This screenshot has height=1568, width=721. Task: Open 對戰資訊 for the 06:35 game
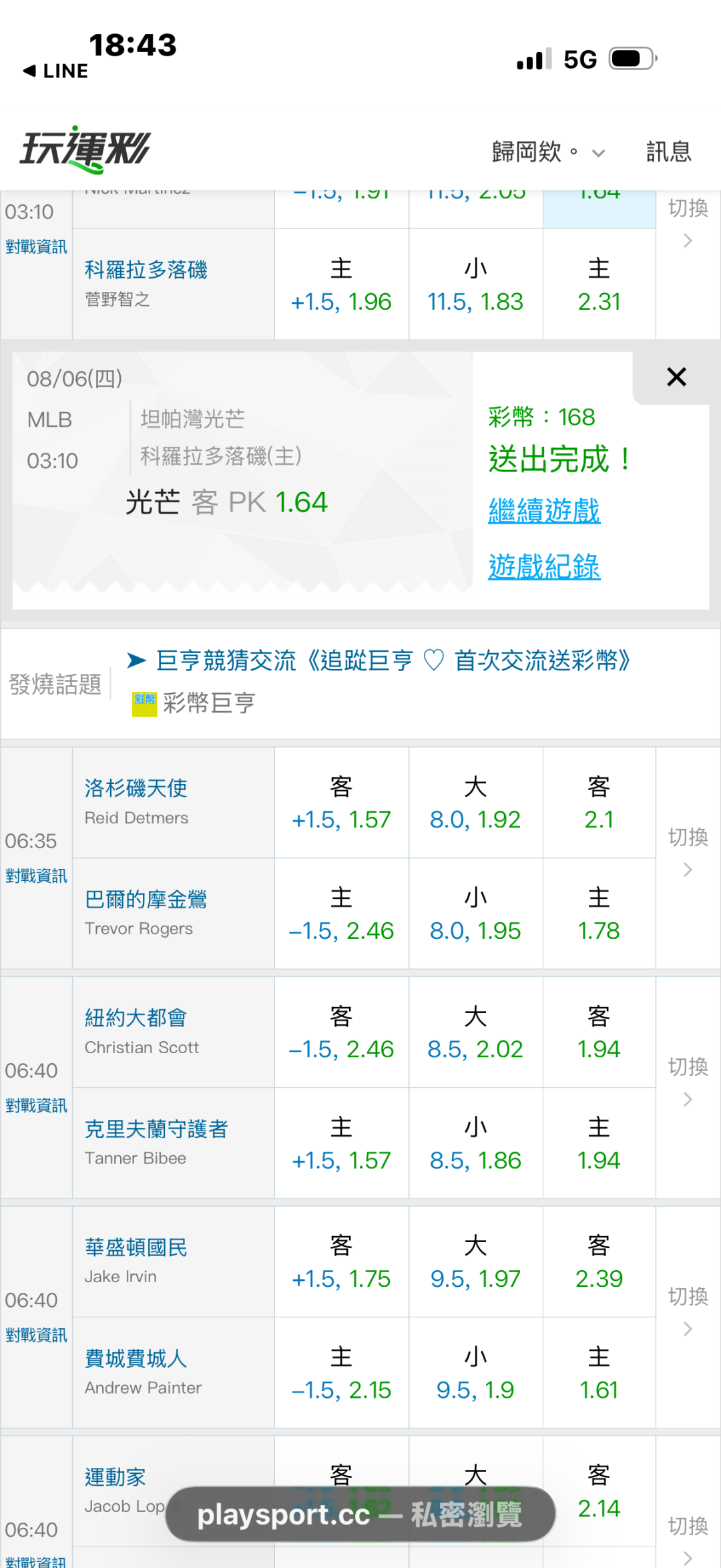pos(36,875)
